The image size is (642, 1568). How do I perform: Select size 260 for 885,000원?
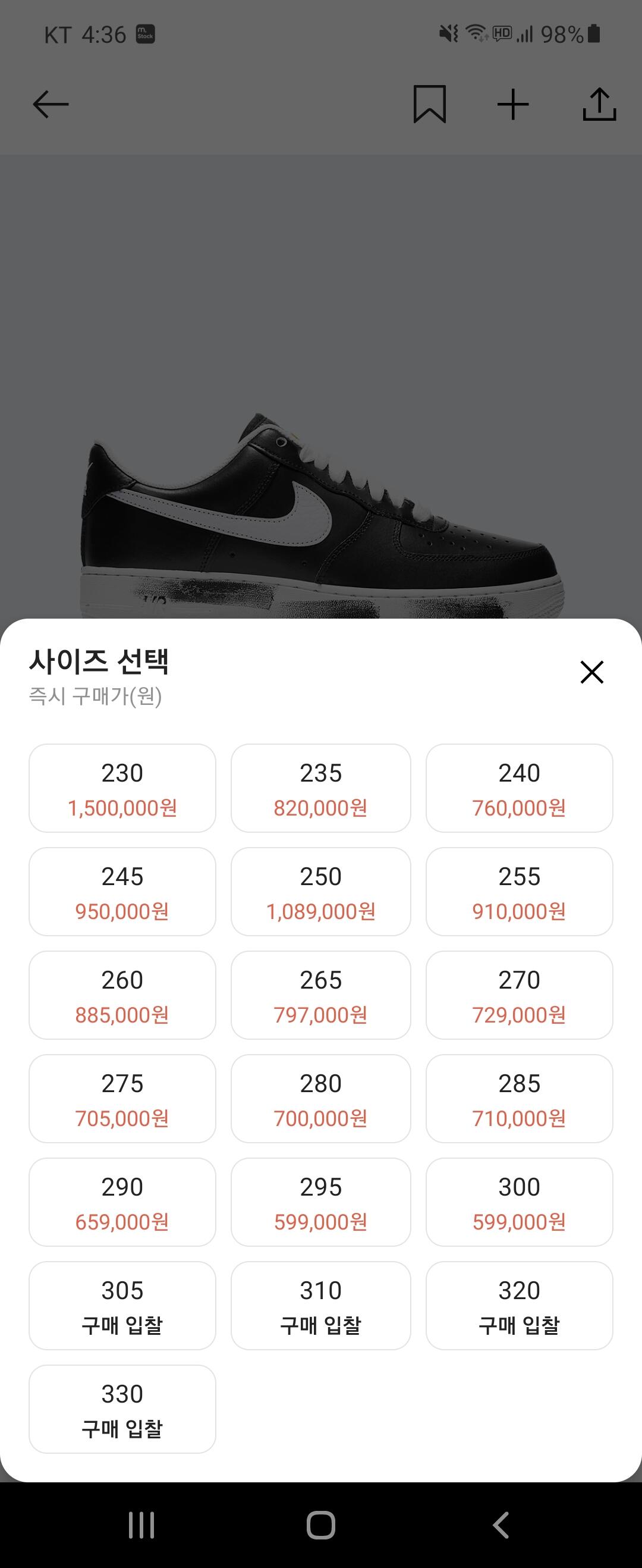[122, 995]
